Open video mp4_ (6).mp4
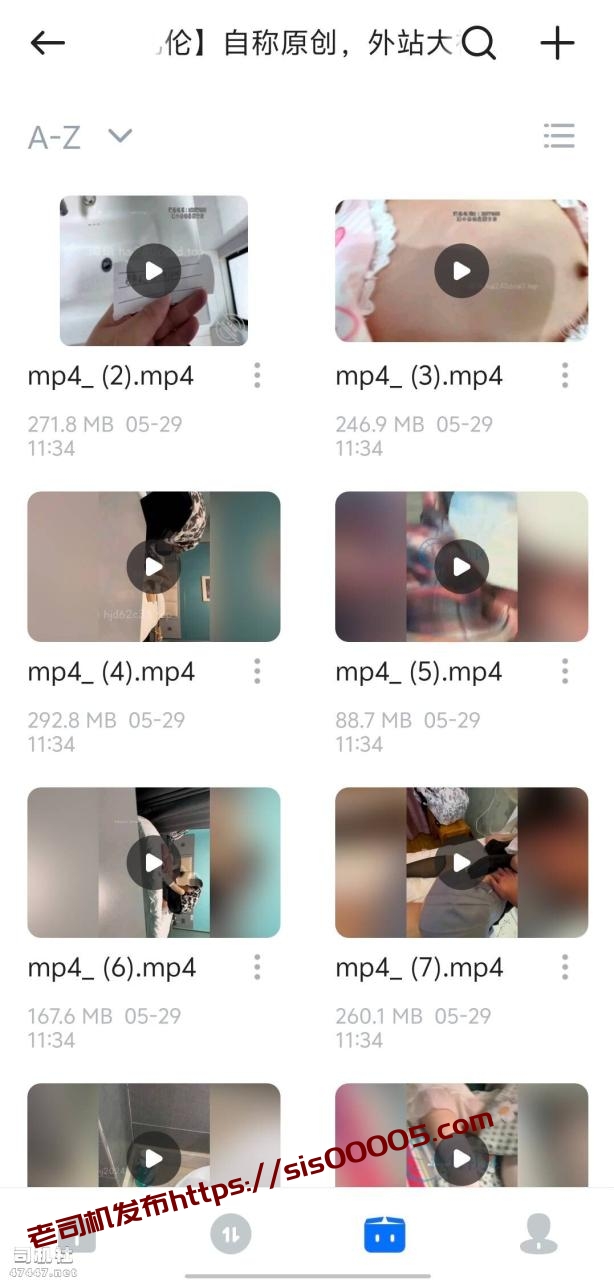 153,862
